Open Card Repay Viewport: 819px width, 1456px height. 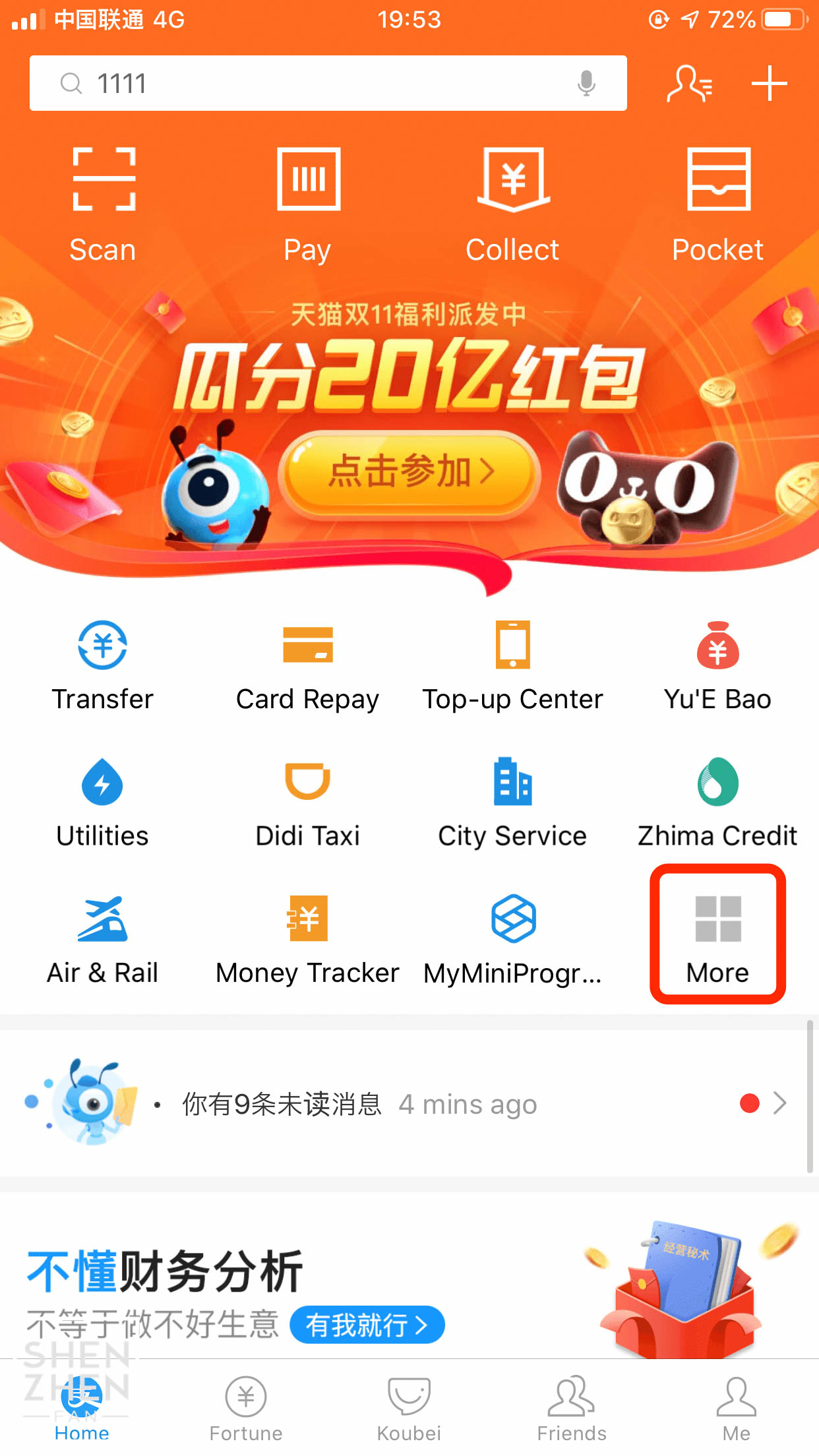point(308,666)
